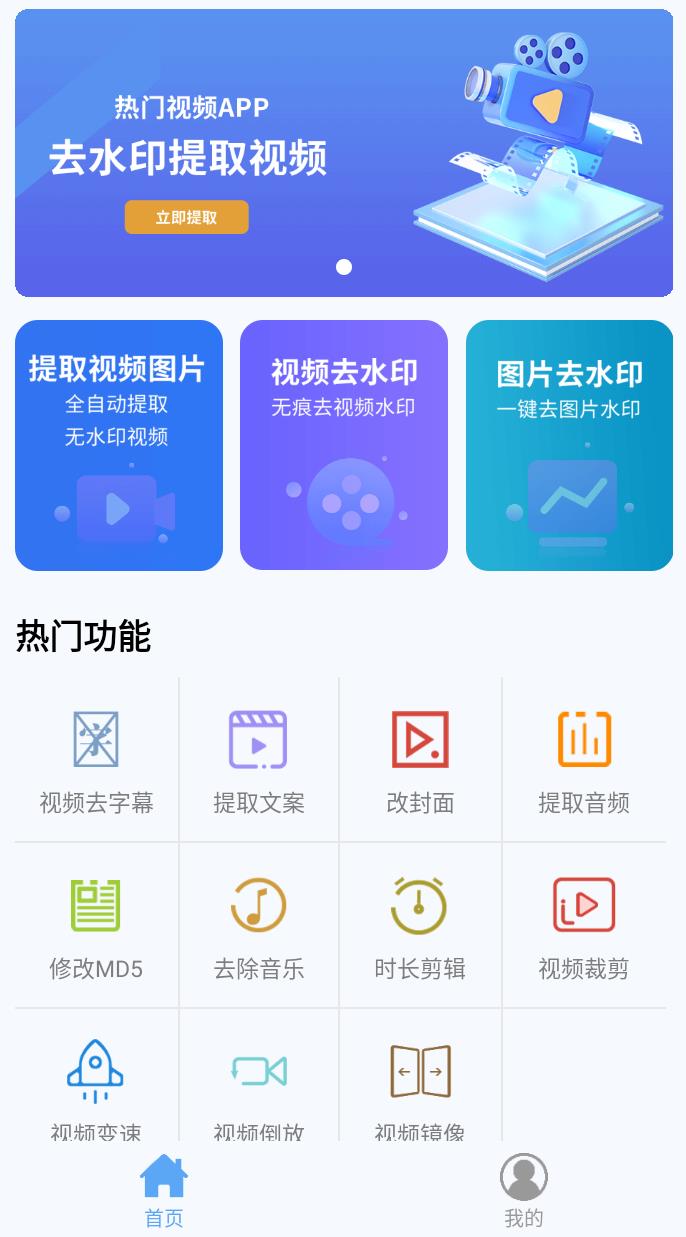This screenshot has height=1237, width=686.
Task: Open the 提取文案 tool
Action: click(x=258, y=759)
